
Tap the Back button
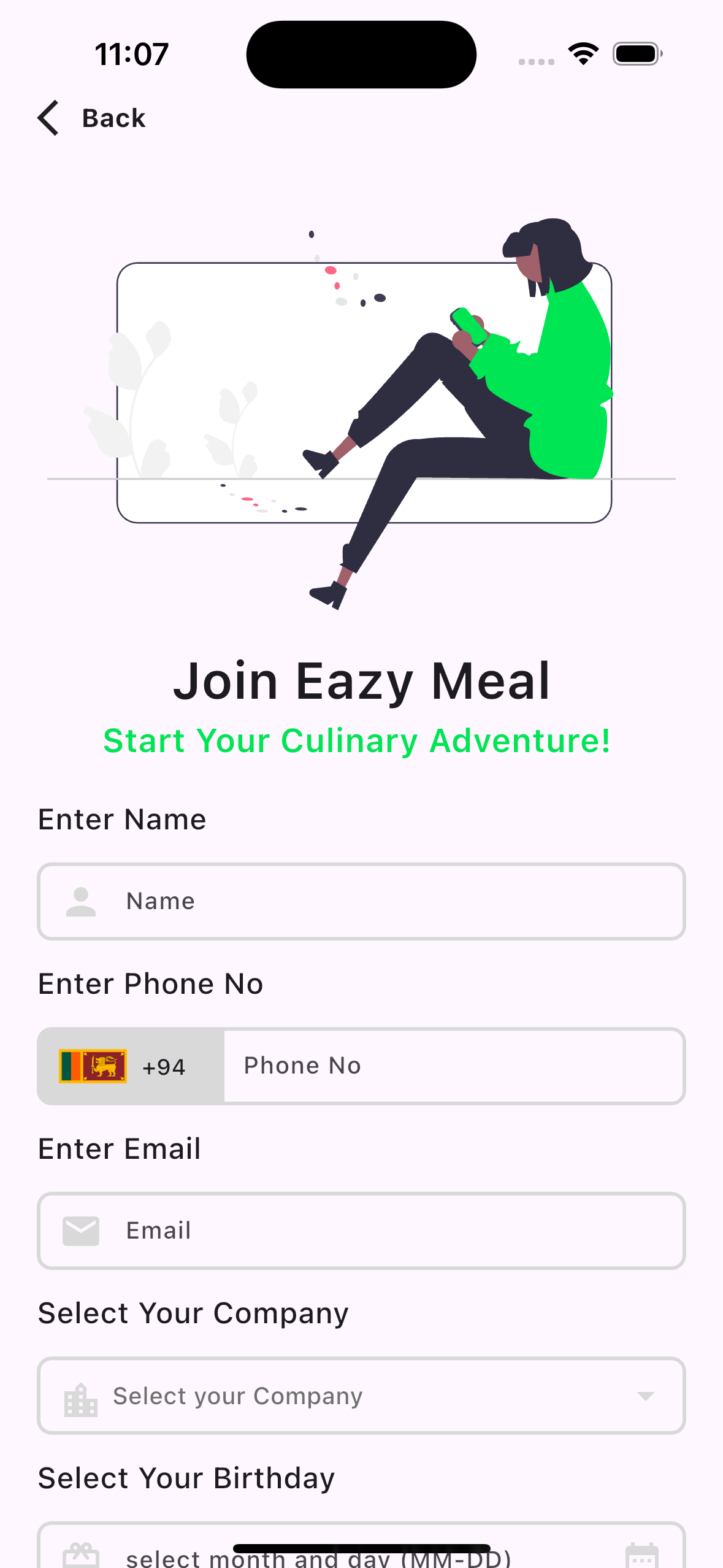(113, 118)
